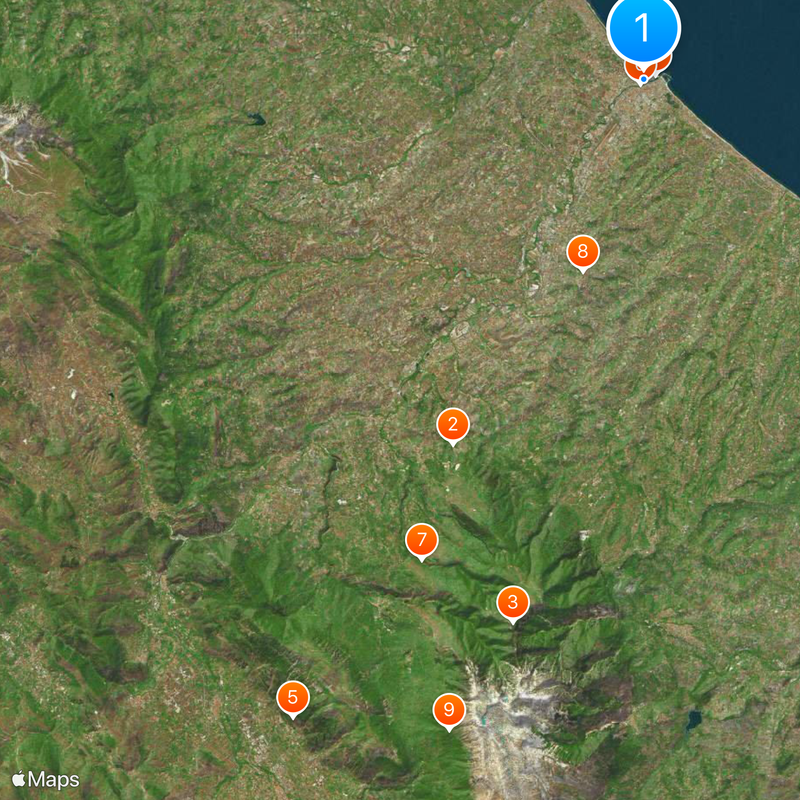
Task: Tap map pin number 2
Action: coord(453,425)
